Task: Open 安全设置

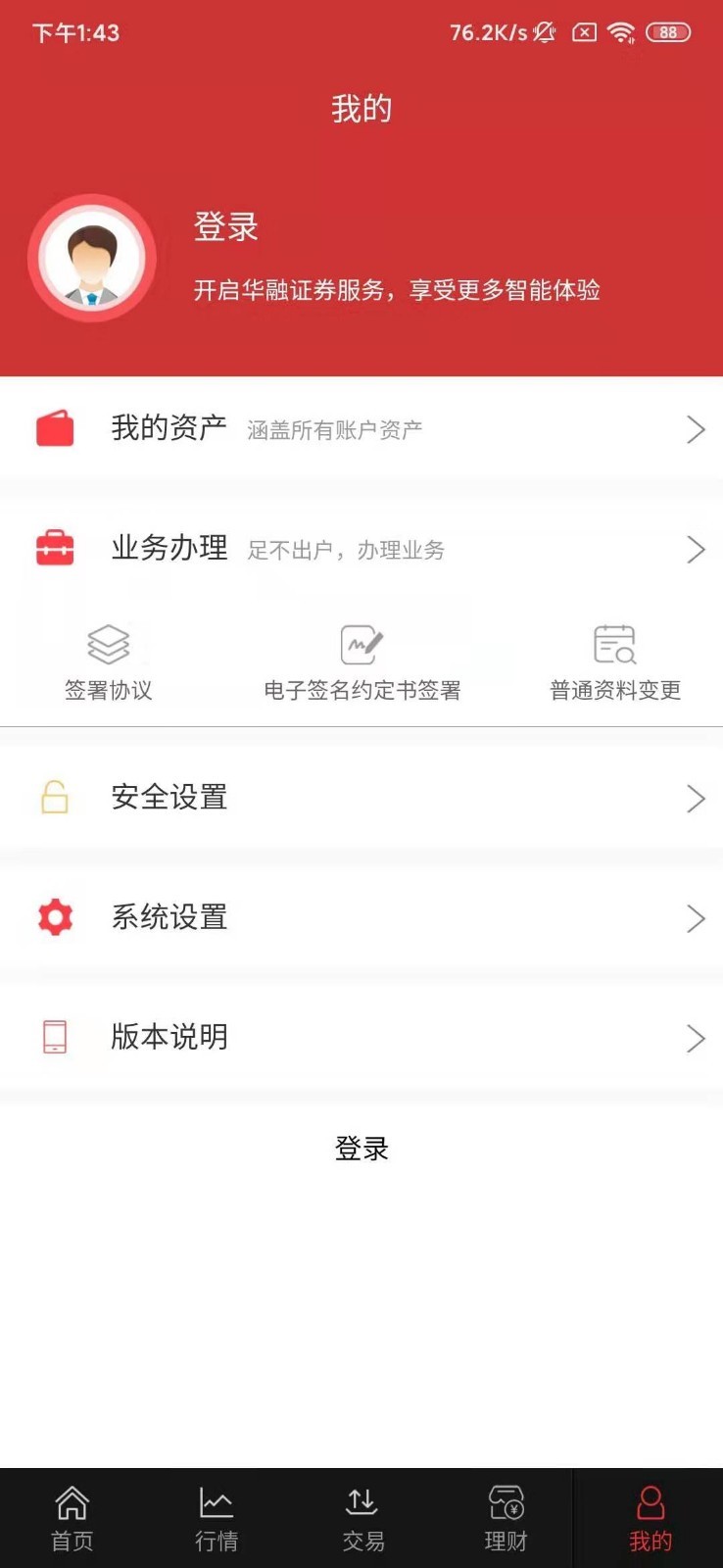Action: coord(361,798)
